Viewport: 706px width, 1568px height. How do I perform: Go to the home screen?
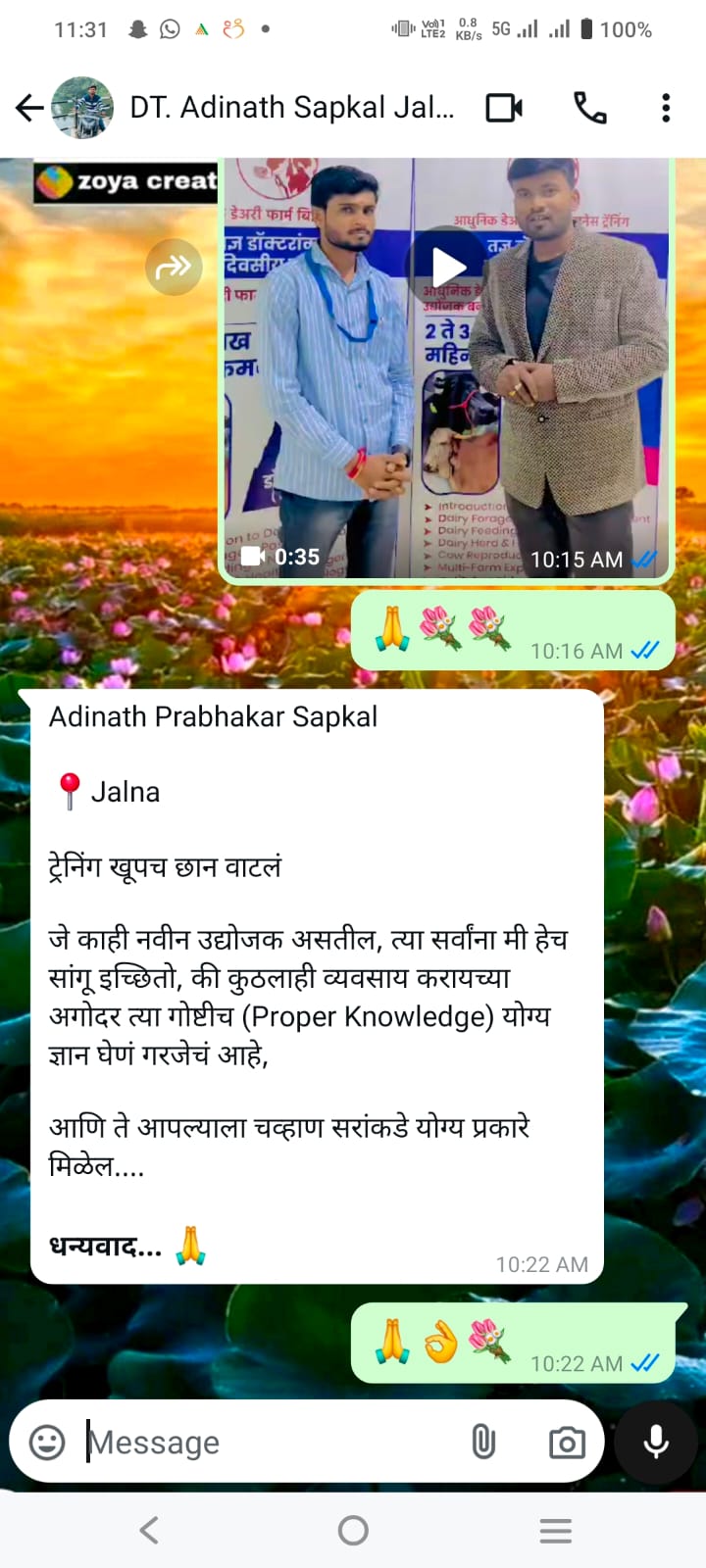coord(353,1530)
